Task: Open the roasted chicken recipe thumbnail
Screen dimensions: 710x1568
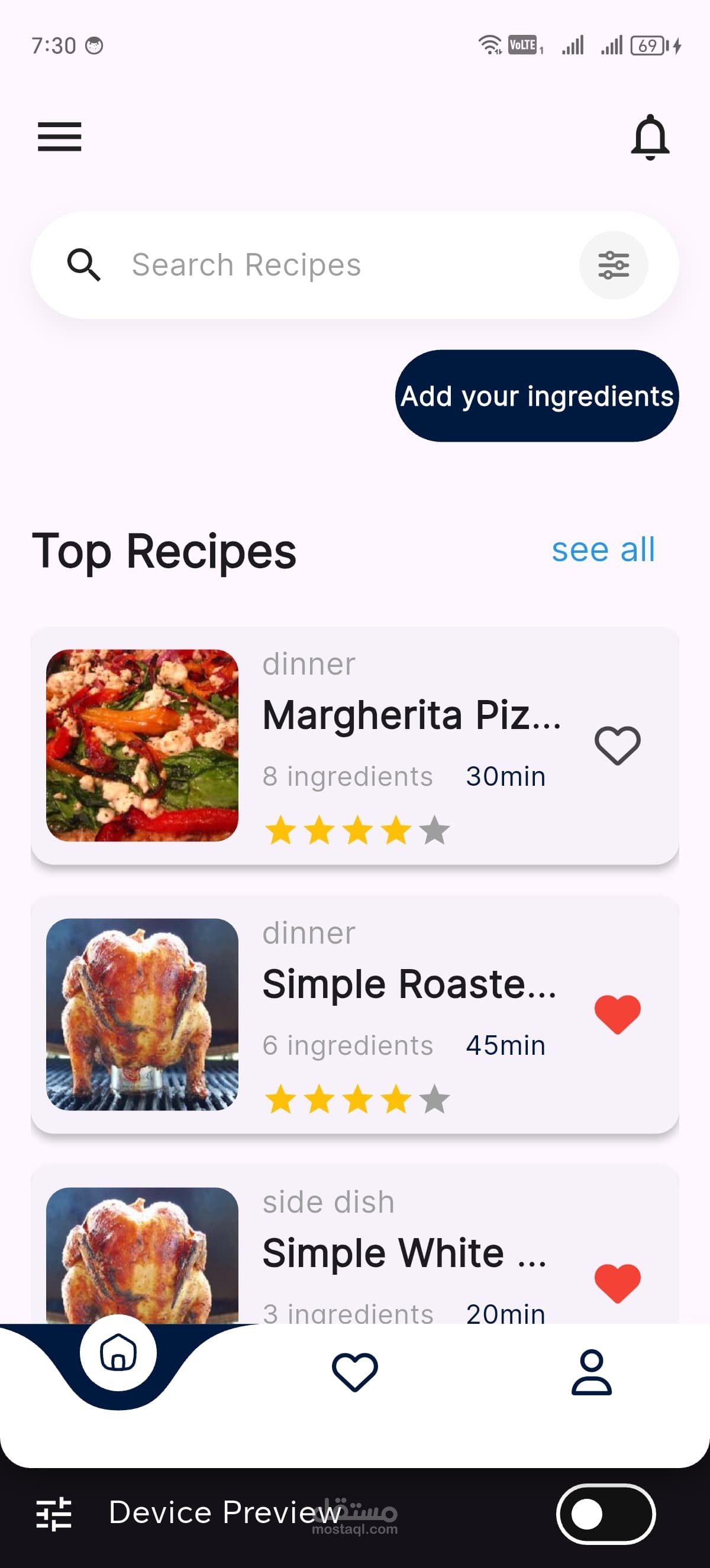Action: 142,1012
